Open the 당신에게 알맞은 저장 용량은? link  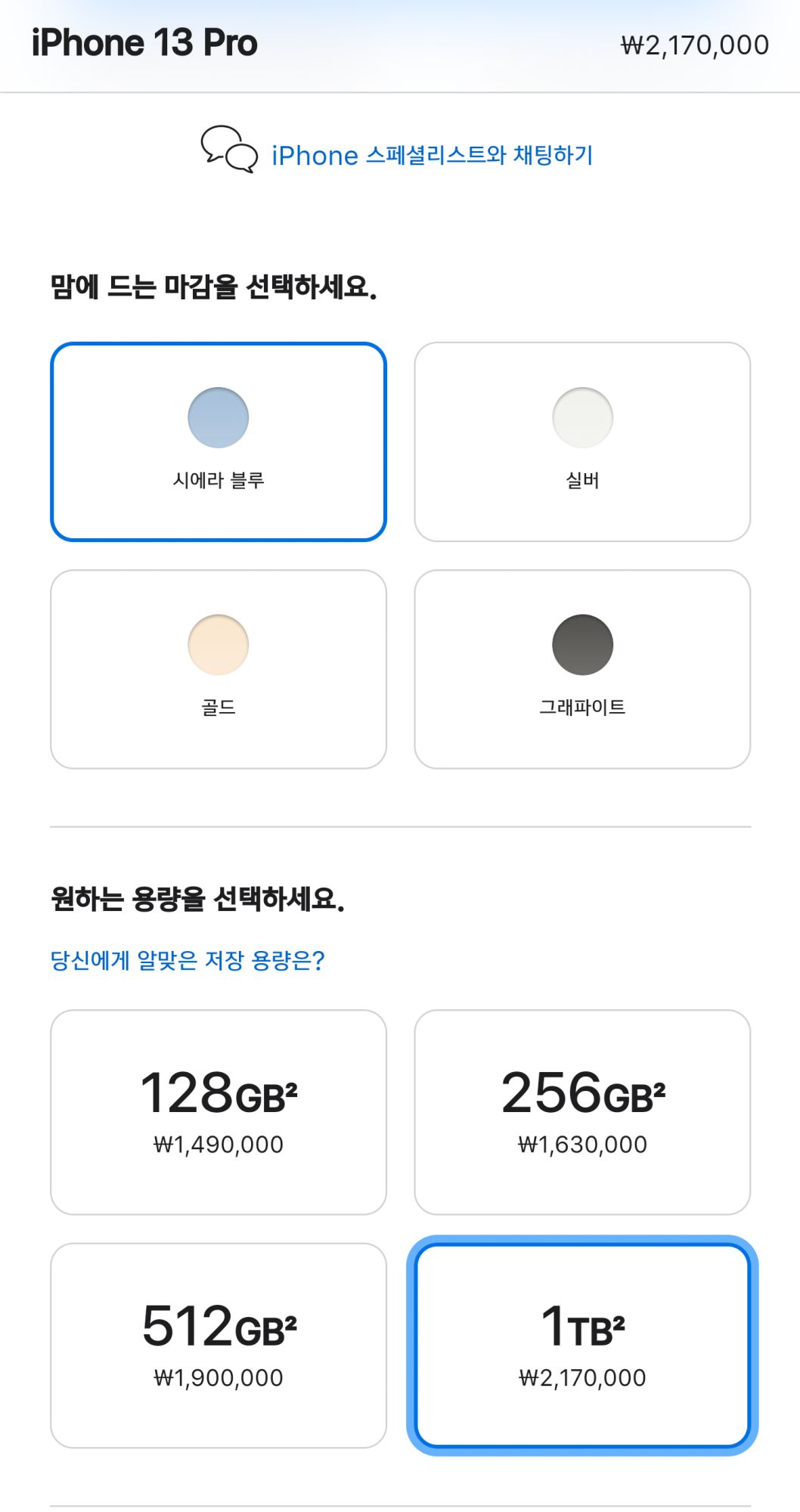187,960
